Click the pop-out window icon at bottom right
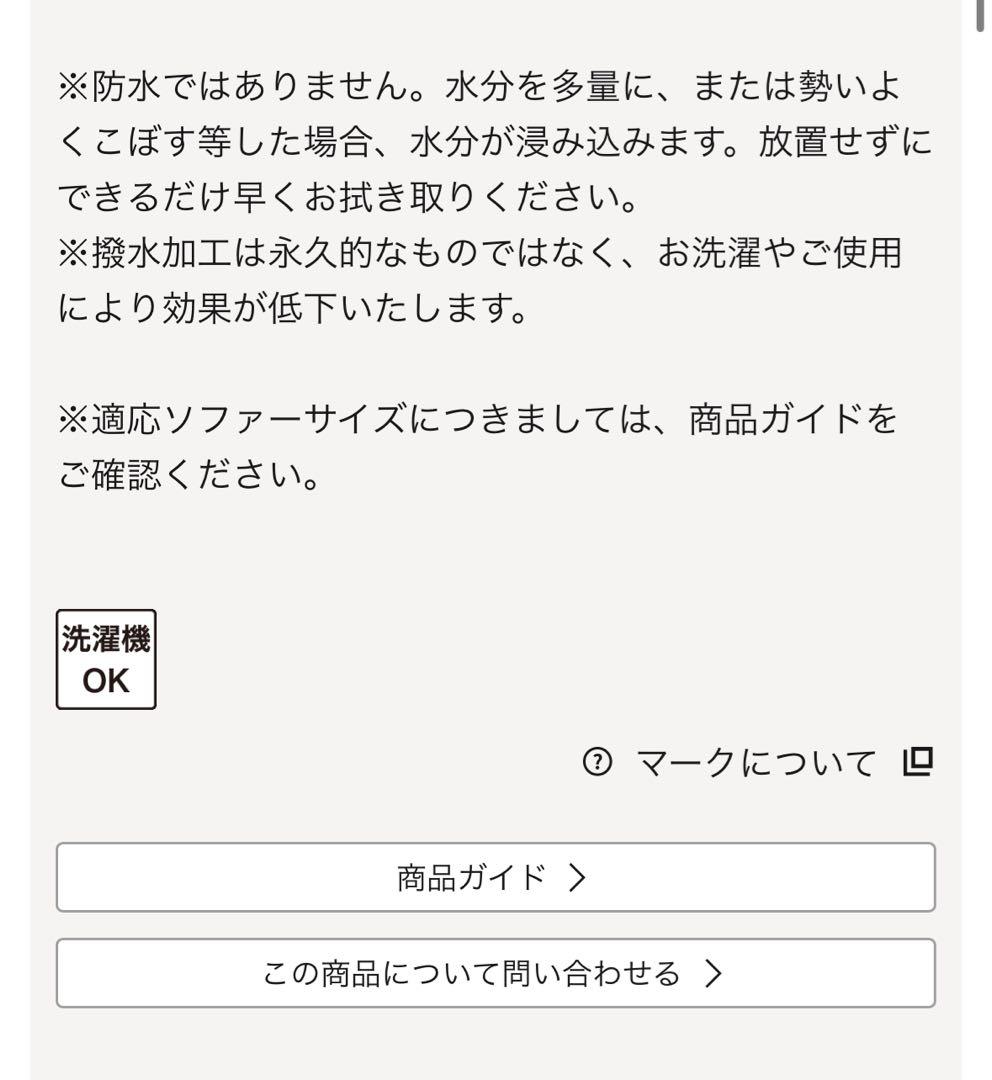Screen dimensions: 992x1080 (916, 762)
